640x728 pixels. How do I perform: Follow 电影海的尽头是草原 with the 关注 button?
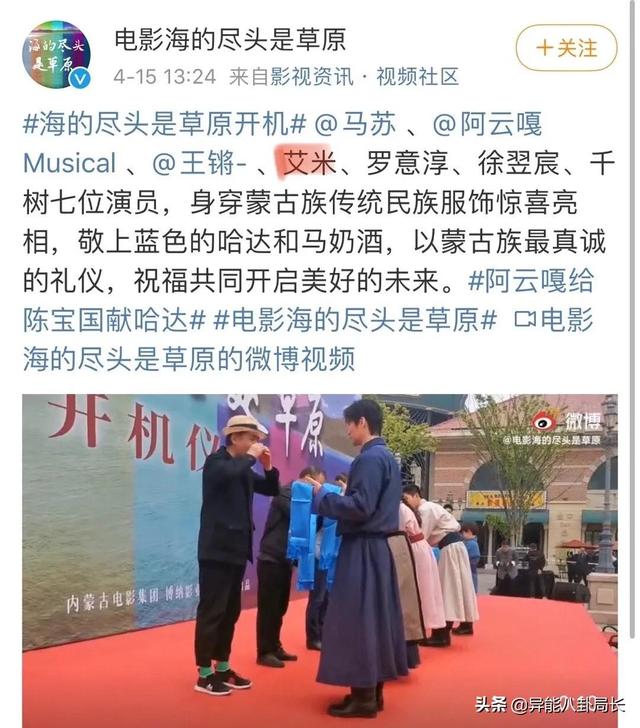[x=566, y=47]
